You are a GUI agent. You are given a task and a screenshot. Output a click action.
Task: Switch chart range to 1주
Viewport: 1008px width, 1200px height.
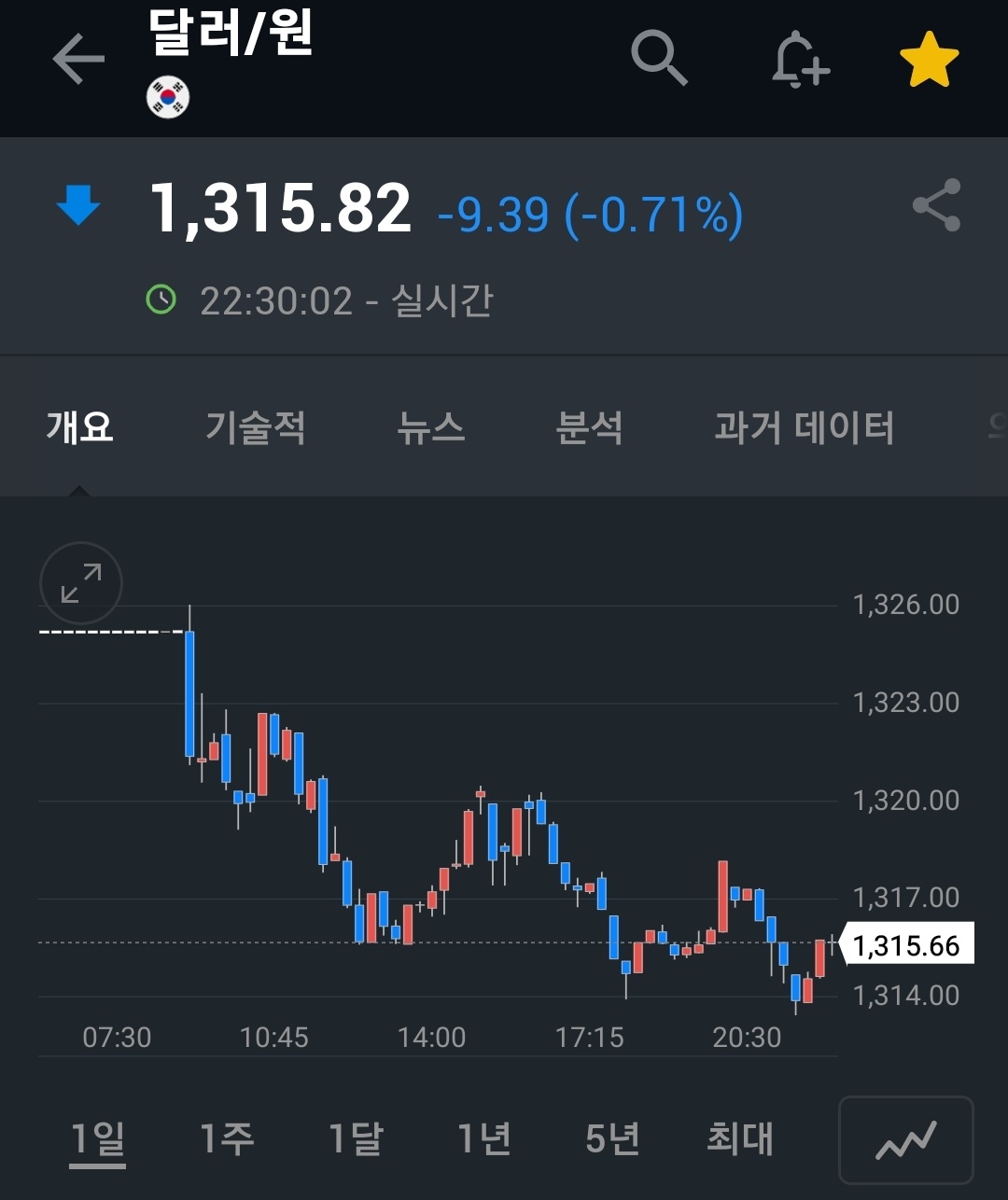pyautogui.click(x=227, y=1138)
